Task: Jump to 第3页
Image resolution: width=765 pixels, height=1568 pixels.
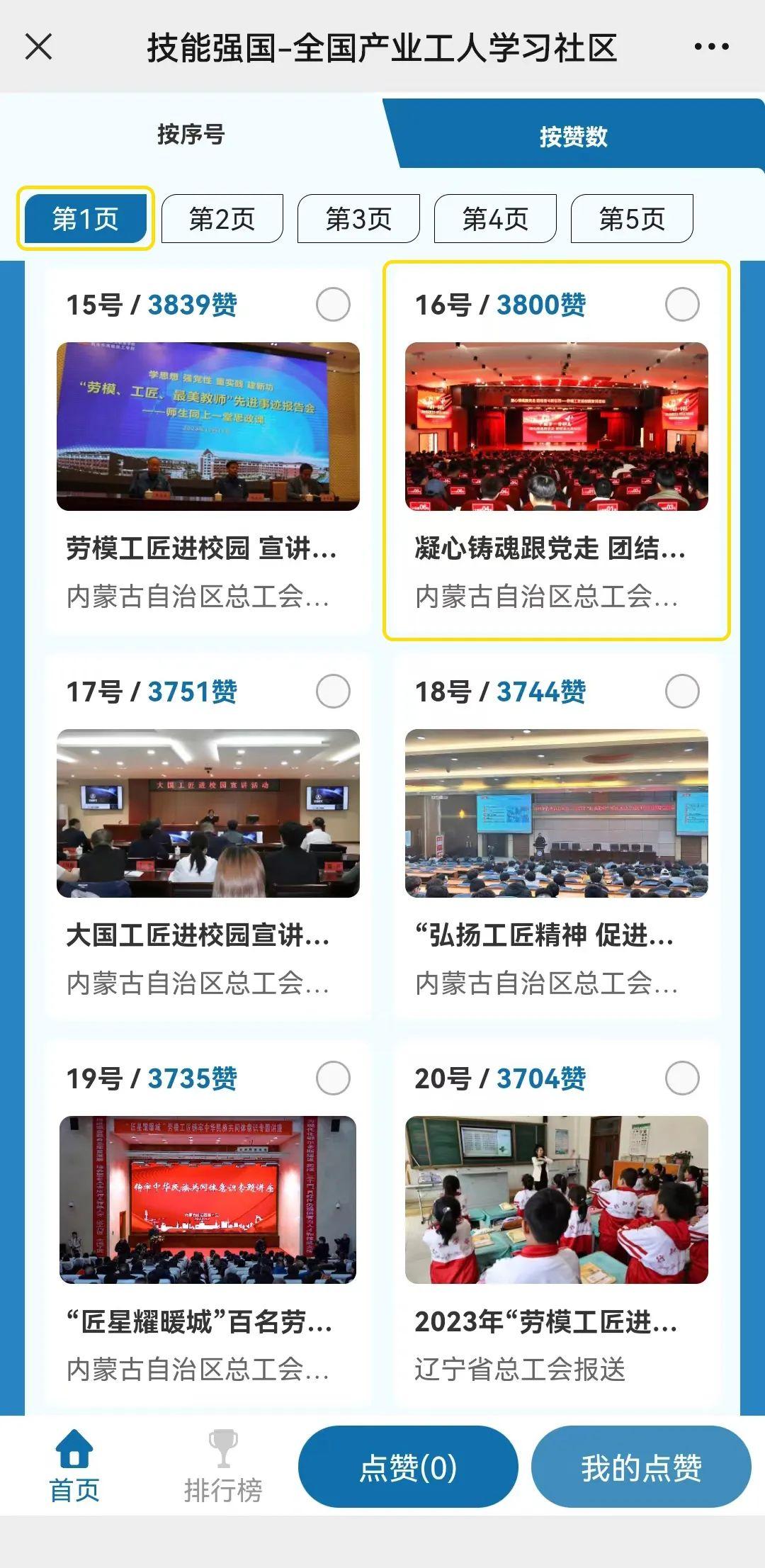Action: click(358, 219)
